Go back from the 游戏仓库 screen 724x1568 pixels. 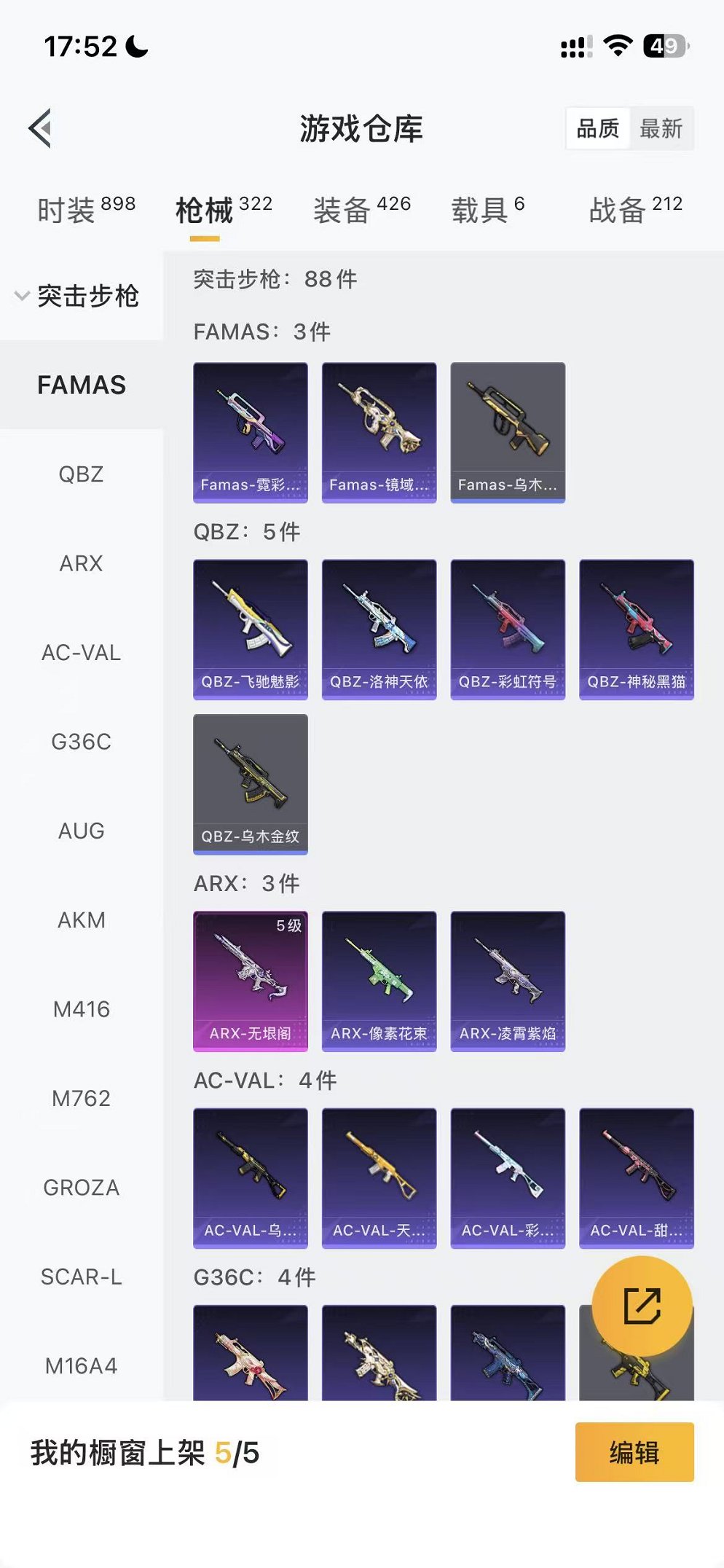(41, 128)
